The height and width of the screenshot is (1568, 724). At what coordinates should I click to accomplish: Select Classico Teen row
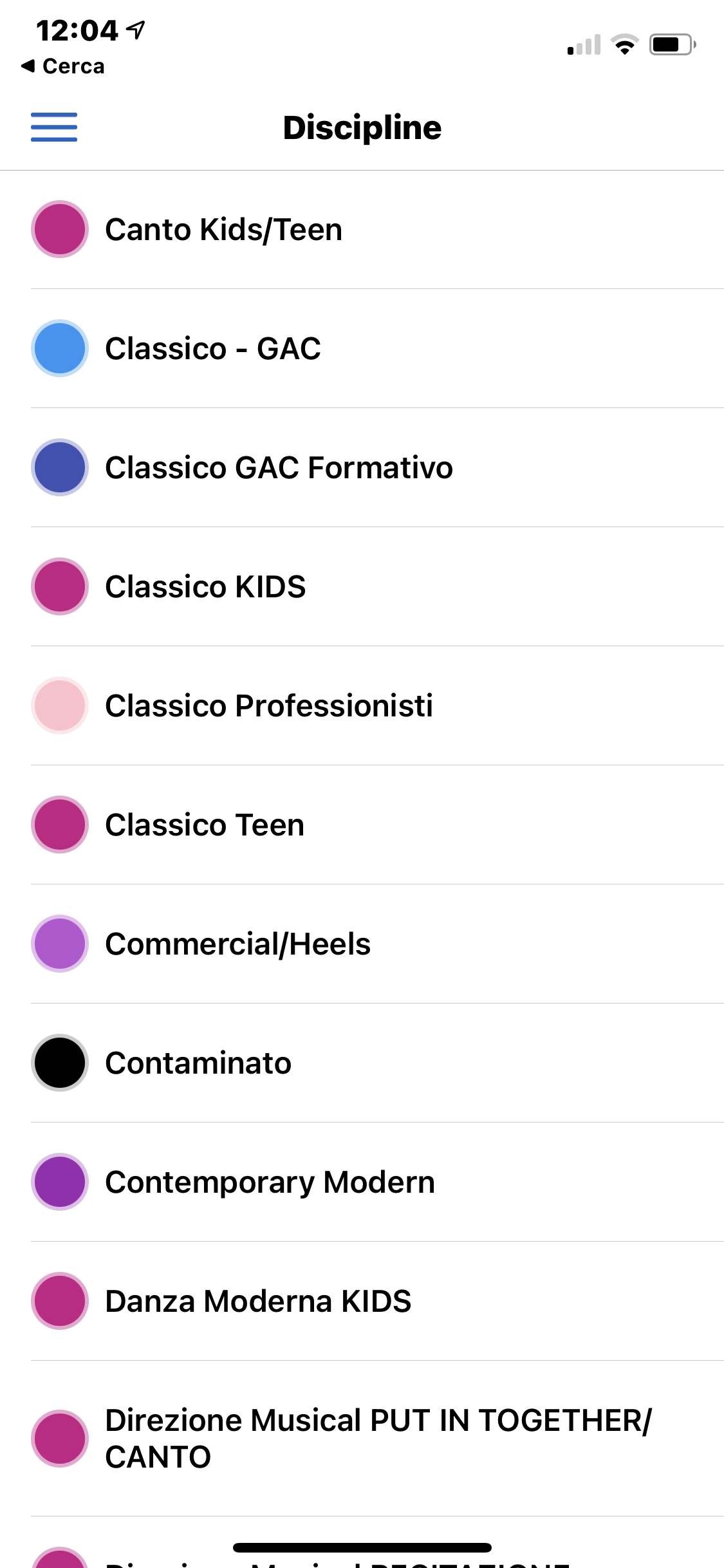[362, 825]
